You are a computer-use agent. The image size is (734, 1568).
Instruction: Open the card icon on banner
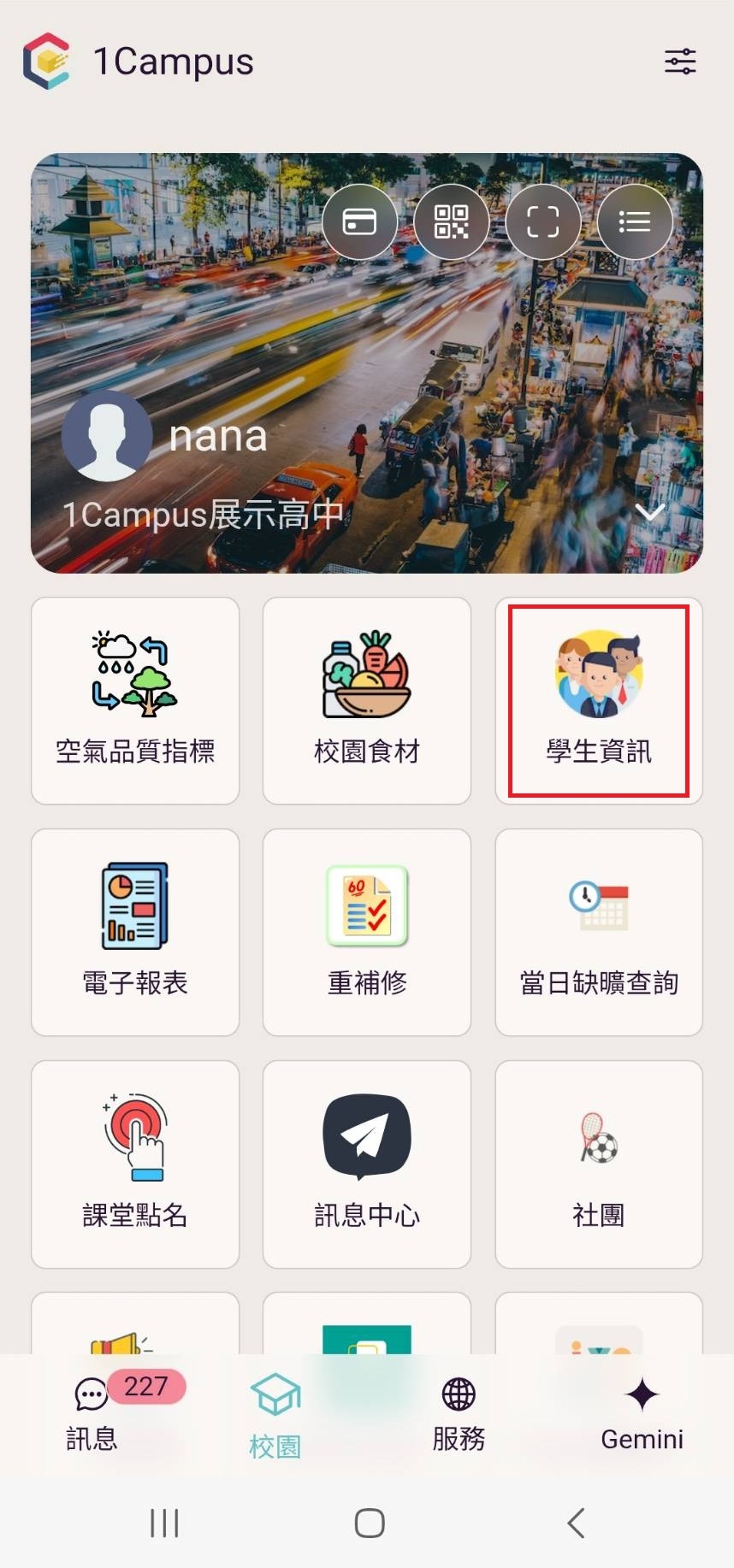359,222
